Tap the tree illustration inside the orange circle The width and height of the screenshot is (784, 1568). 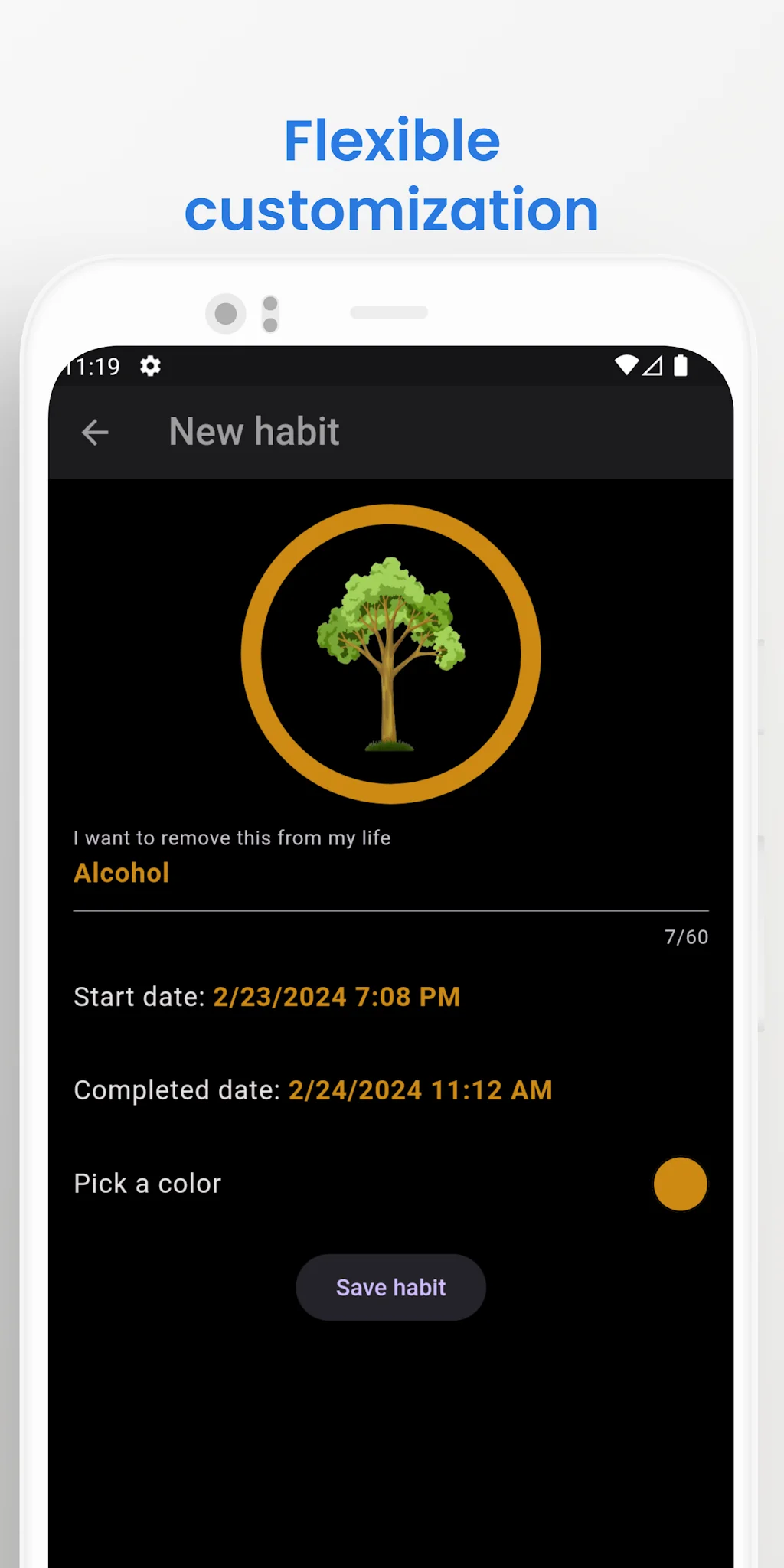click(x=390, y=655)
